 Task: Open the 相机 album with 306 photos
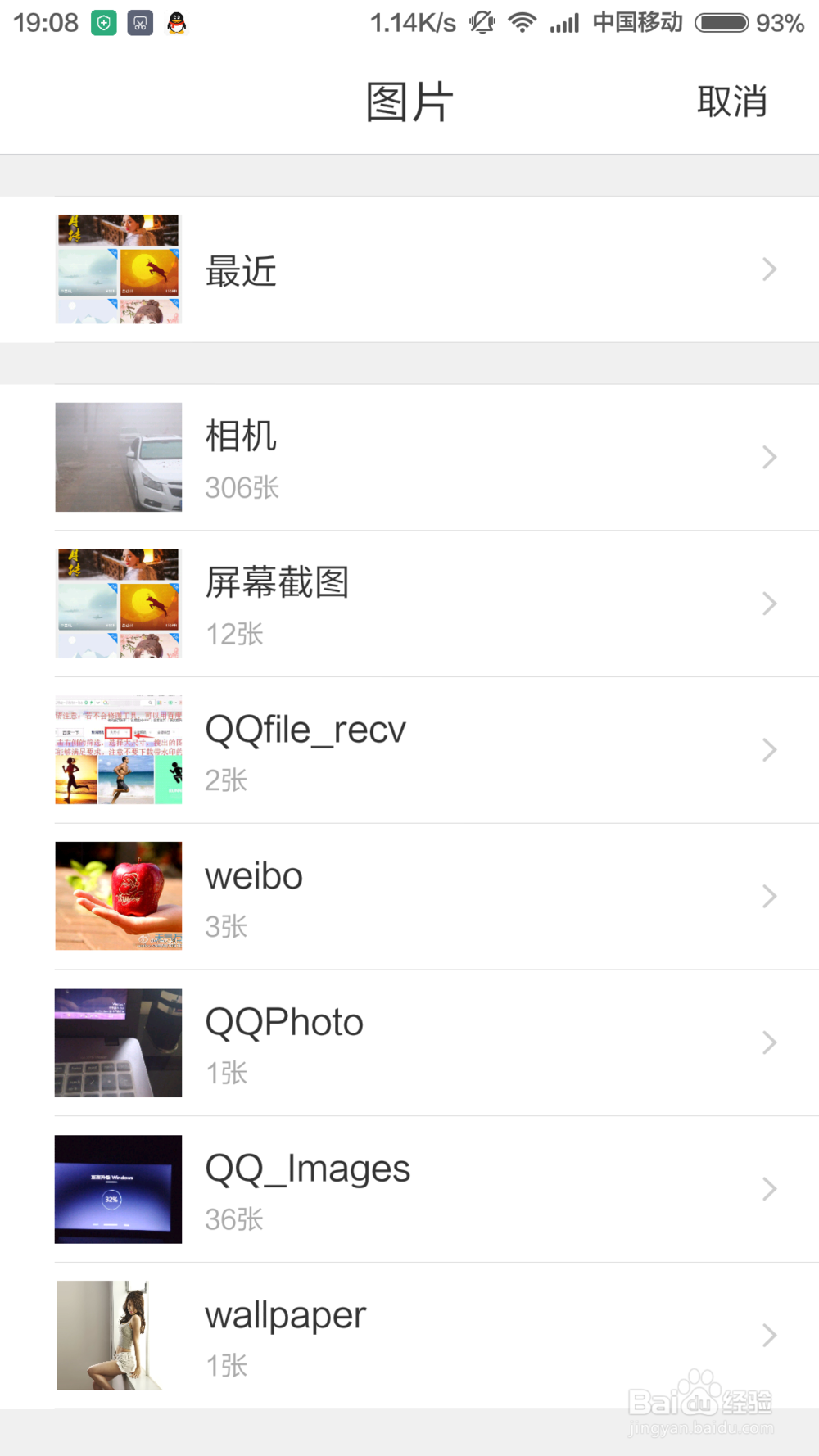409,457
